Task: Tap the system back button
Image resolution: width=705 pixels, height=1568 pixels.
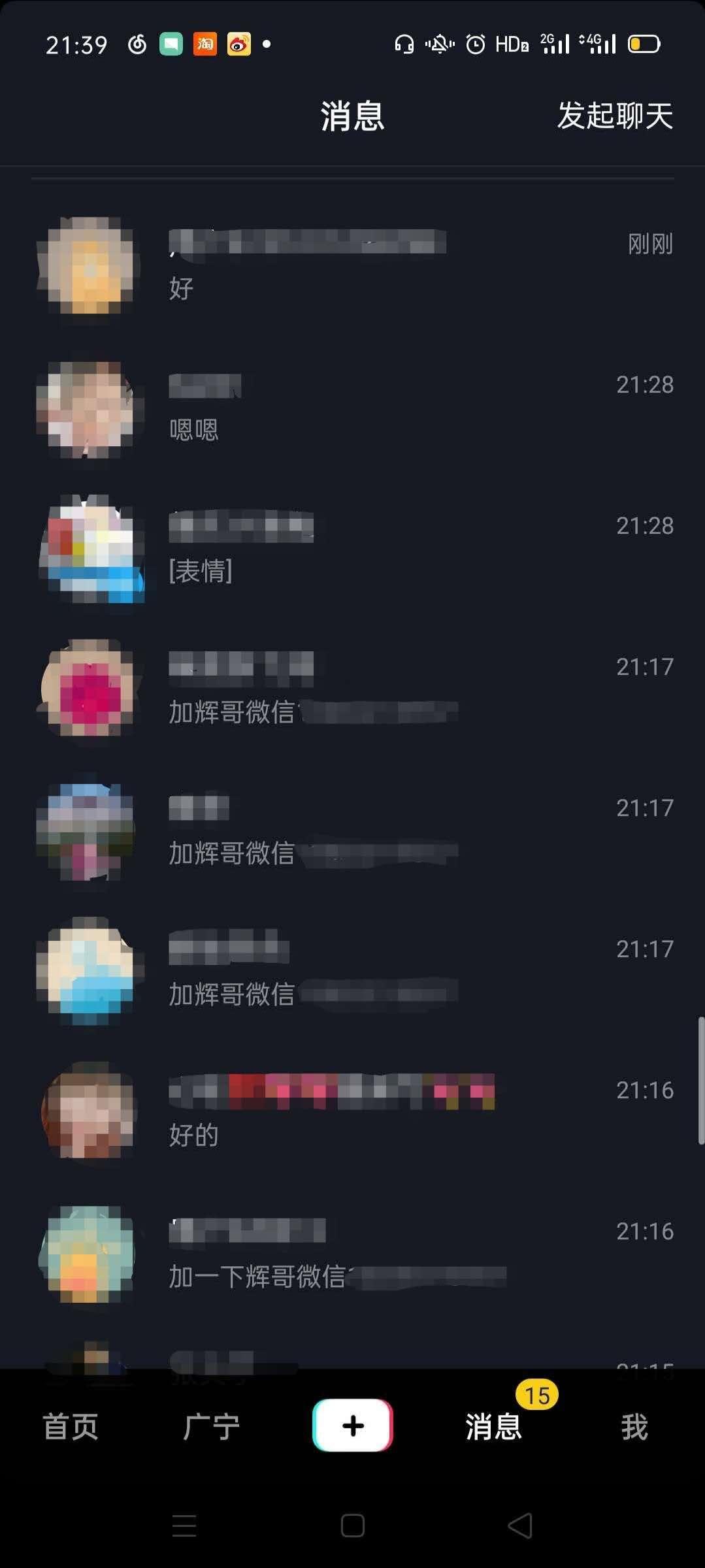Action: tap(521, 1526)
